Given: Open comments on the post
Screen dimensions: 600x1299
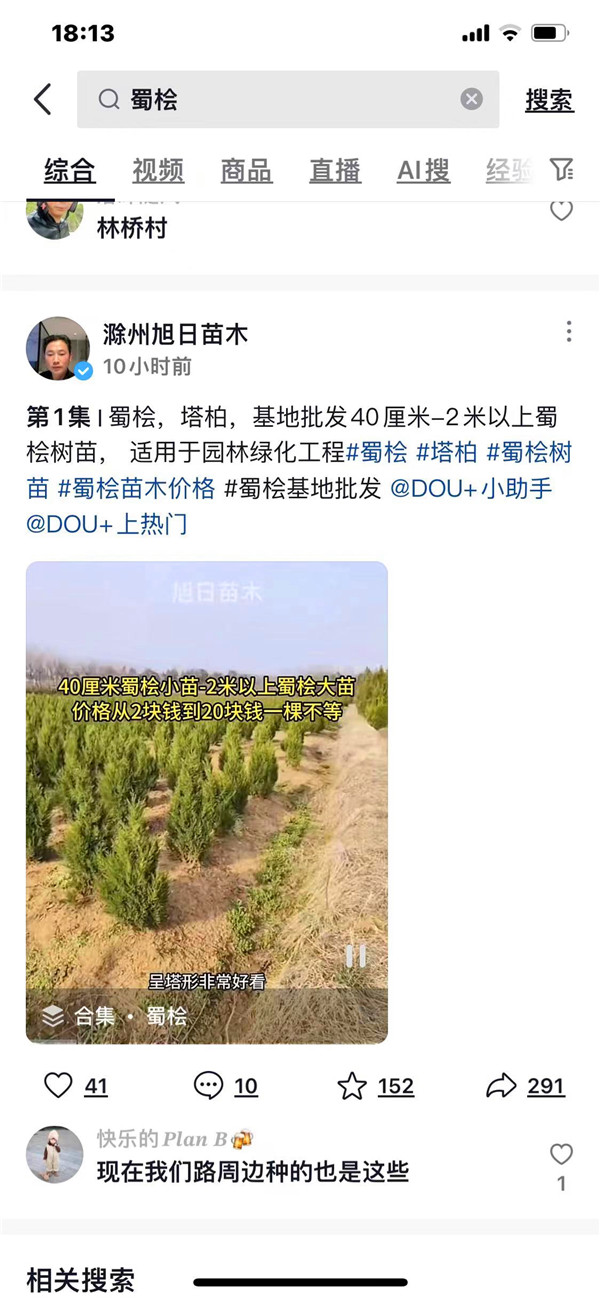Looking at the screenshot, I should tap(209, 1085).
